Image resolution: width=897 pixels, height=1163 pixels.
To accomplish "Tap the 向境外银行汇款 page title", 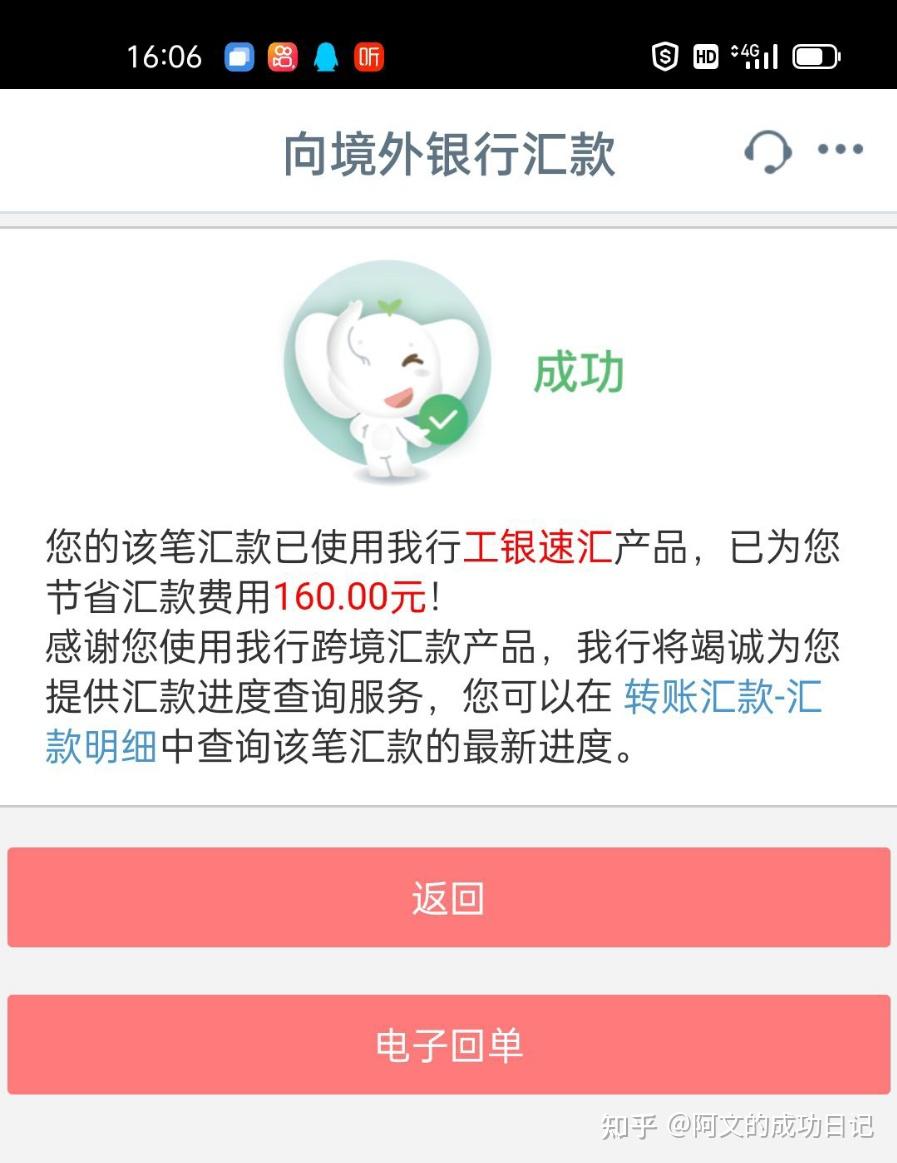I will tap(448, 150).
